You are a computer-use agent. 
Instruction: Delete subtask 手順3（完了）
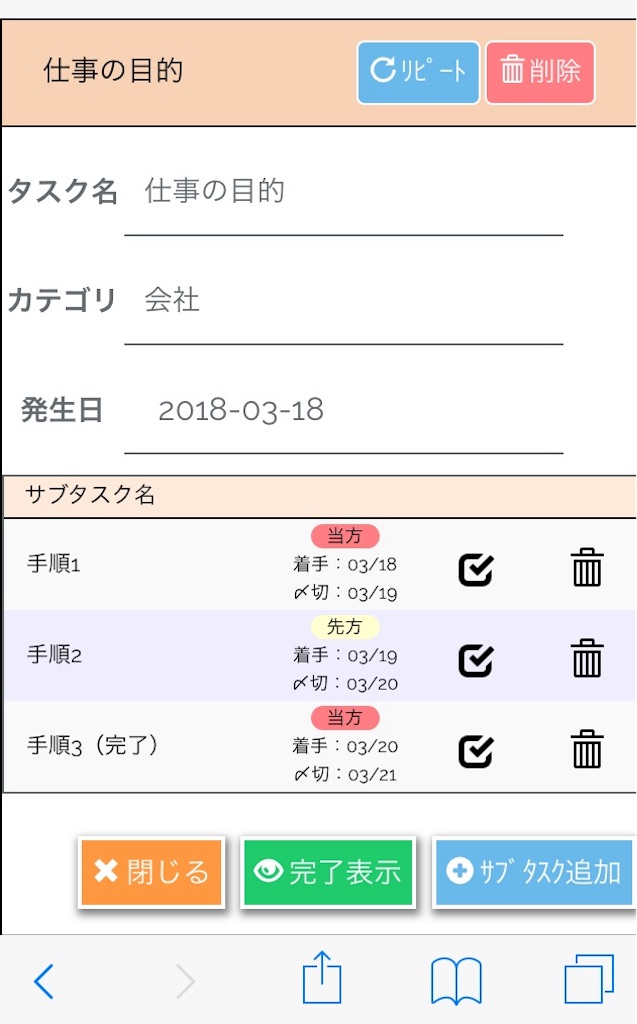(x=587, y=748)
